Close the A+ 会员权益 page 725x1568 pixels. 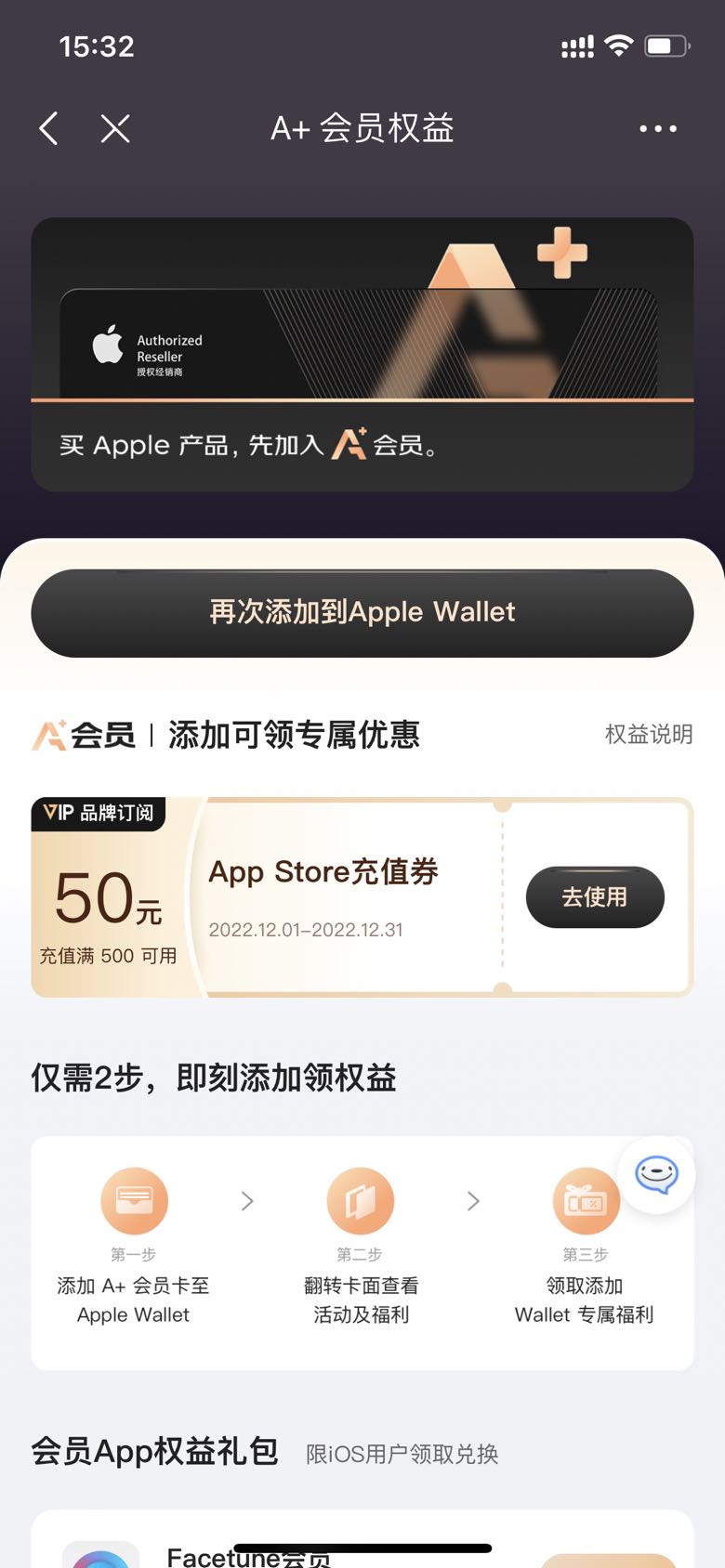click(115, 128)
